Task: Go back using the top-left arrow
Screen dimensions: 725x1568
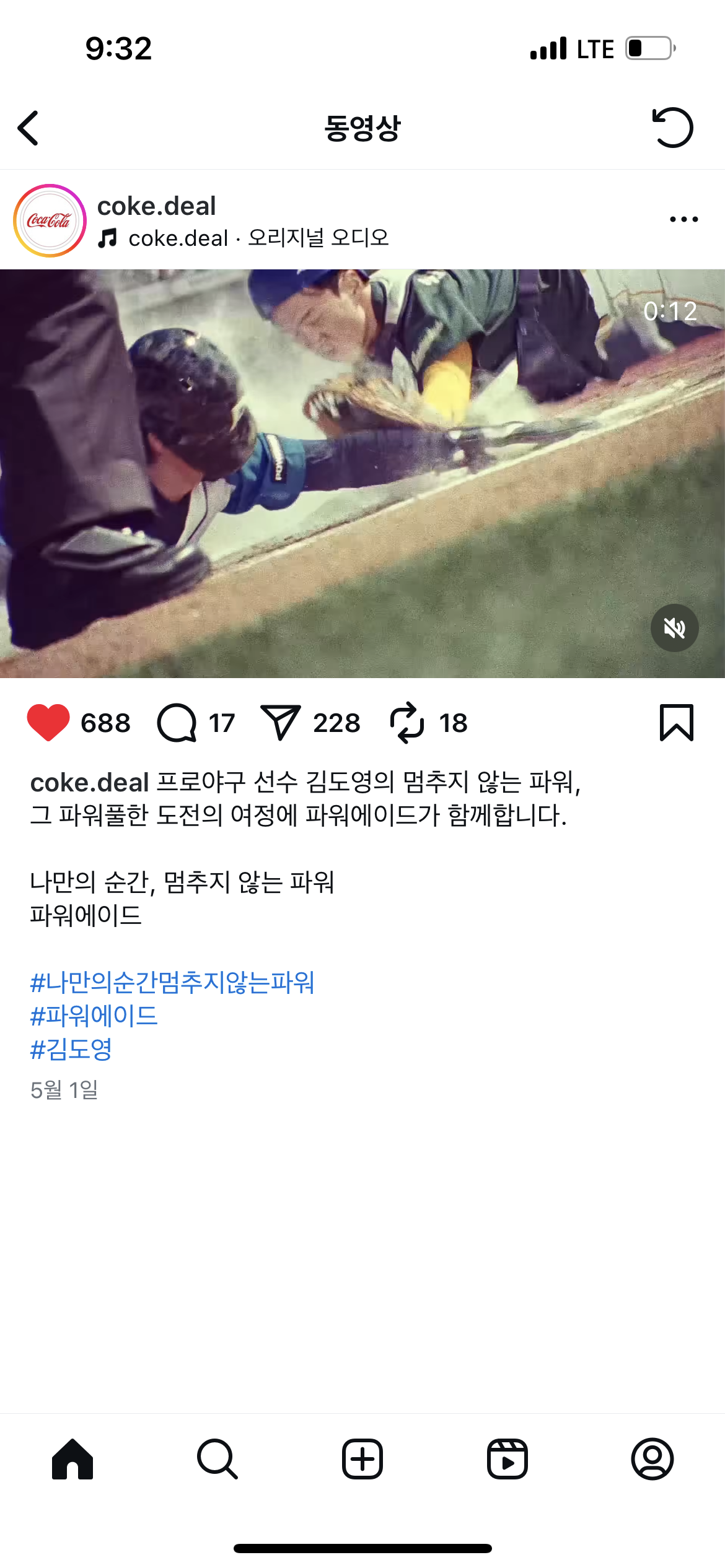Action: click(x=29, y=128)
